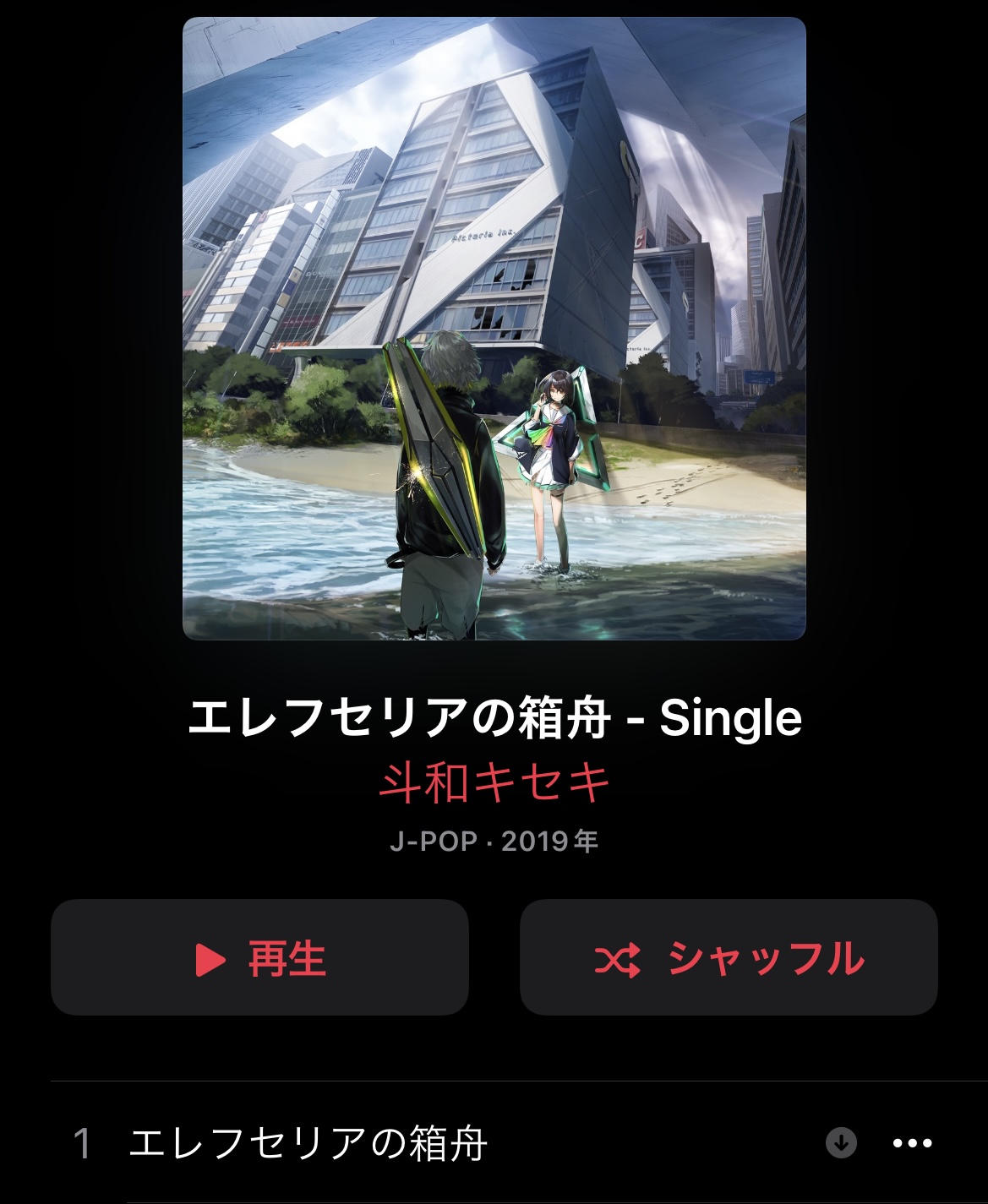Open artist page 斗和キセキ
This screenshot has width=988, height=1204.
494,782
